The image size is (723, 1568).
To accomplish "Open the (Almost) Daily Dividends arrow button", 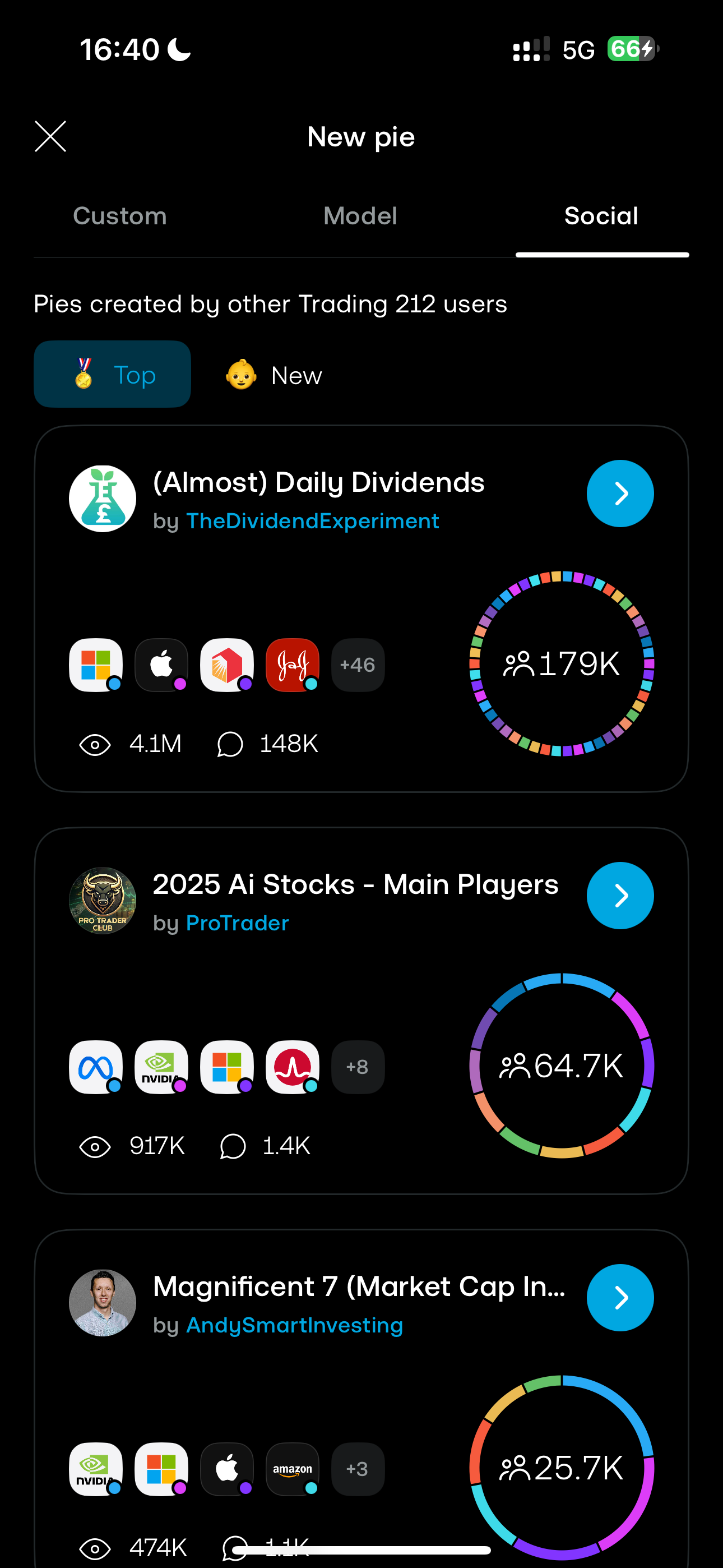I will click(x=620, y=494).
